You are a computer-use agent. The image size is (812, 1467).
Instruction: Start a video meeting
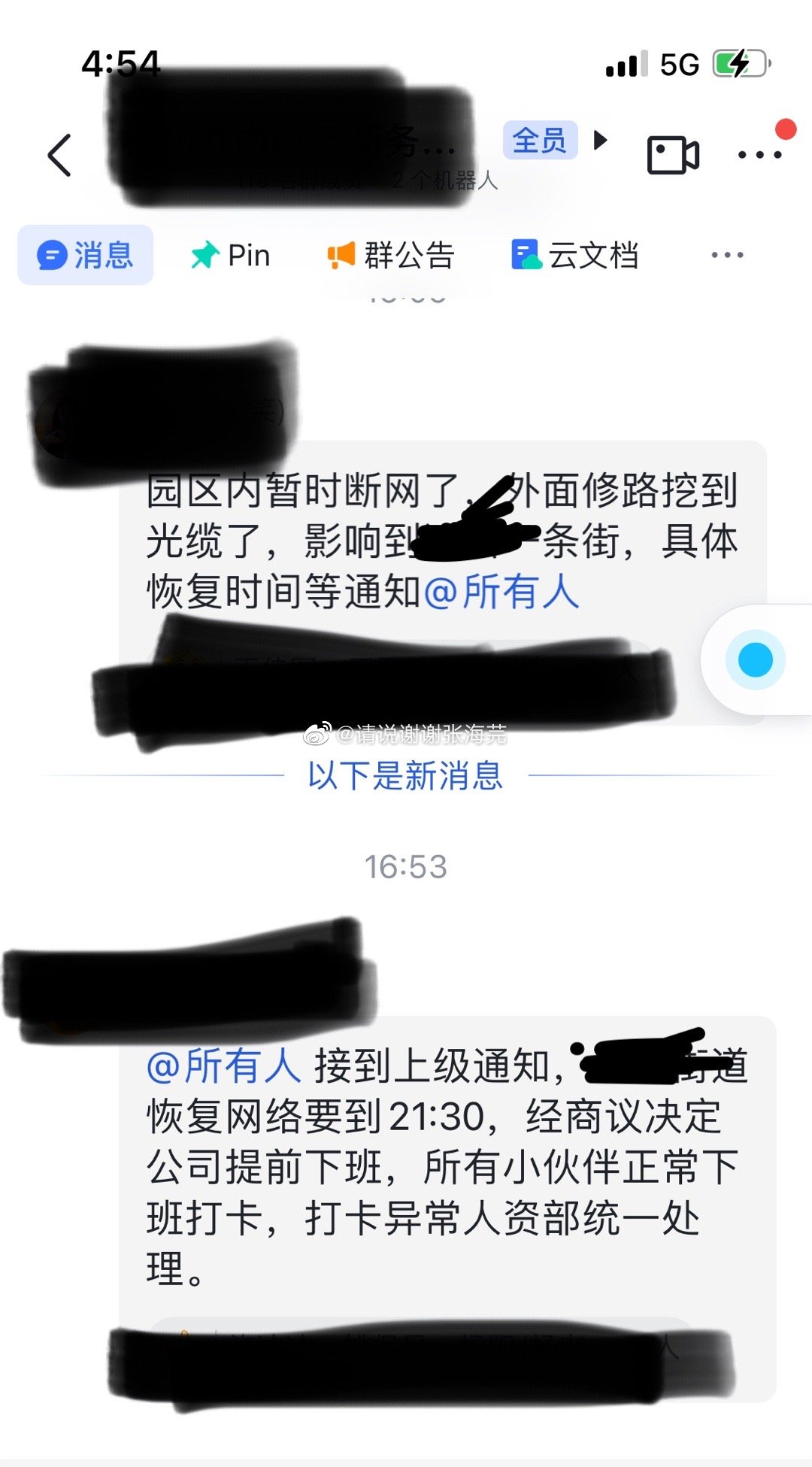pos(673,156)
